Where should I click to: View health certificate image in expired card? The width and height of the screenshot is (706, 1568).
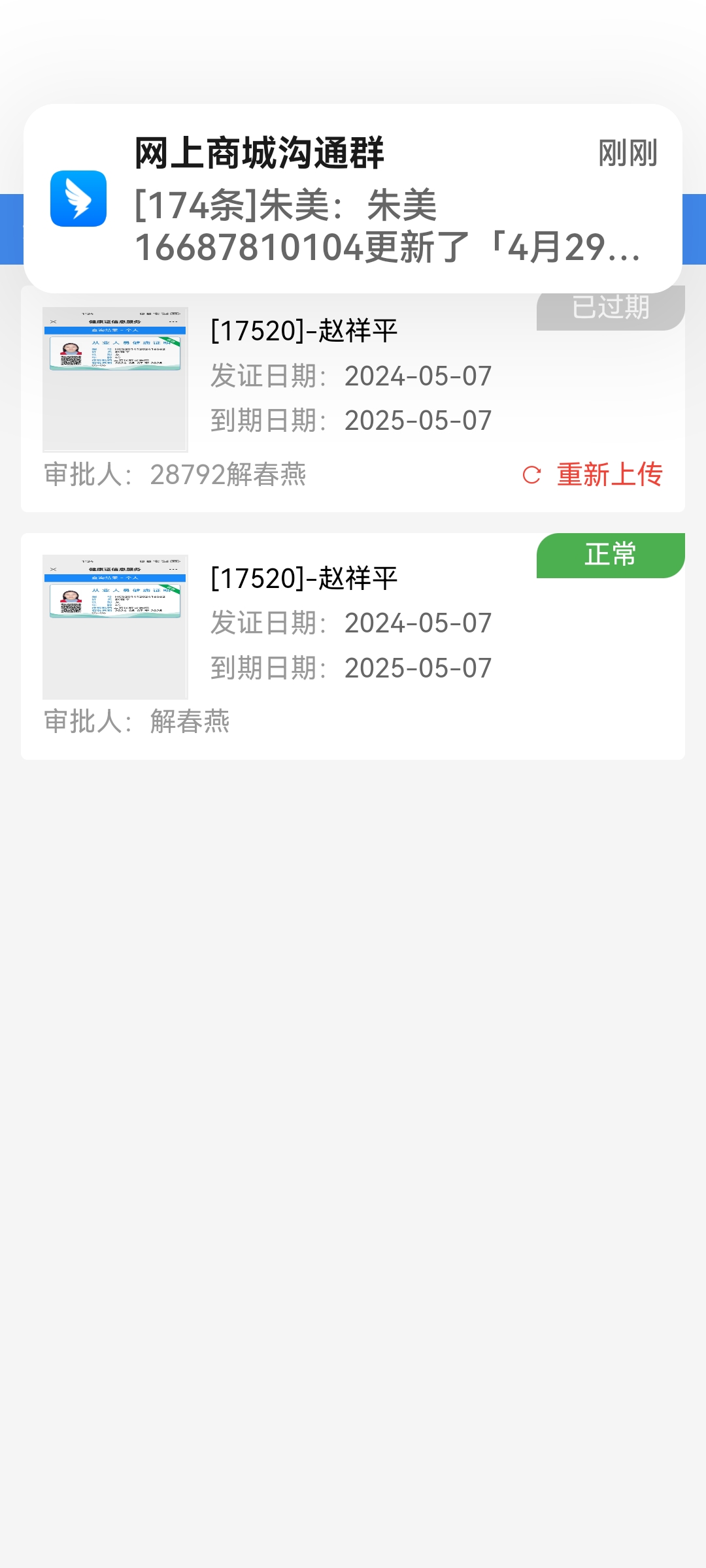tap(115, 380)
